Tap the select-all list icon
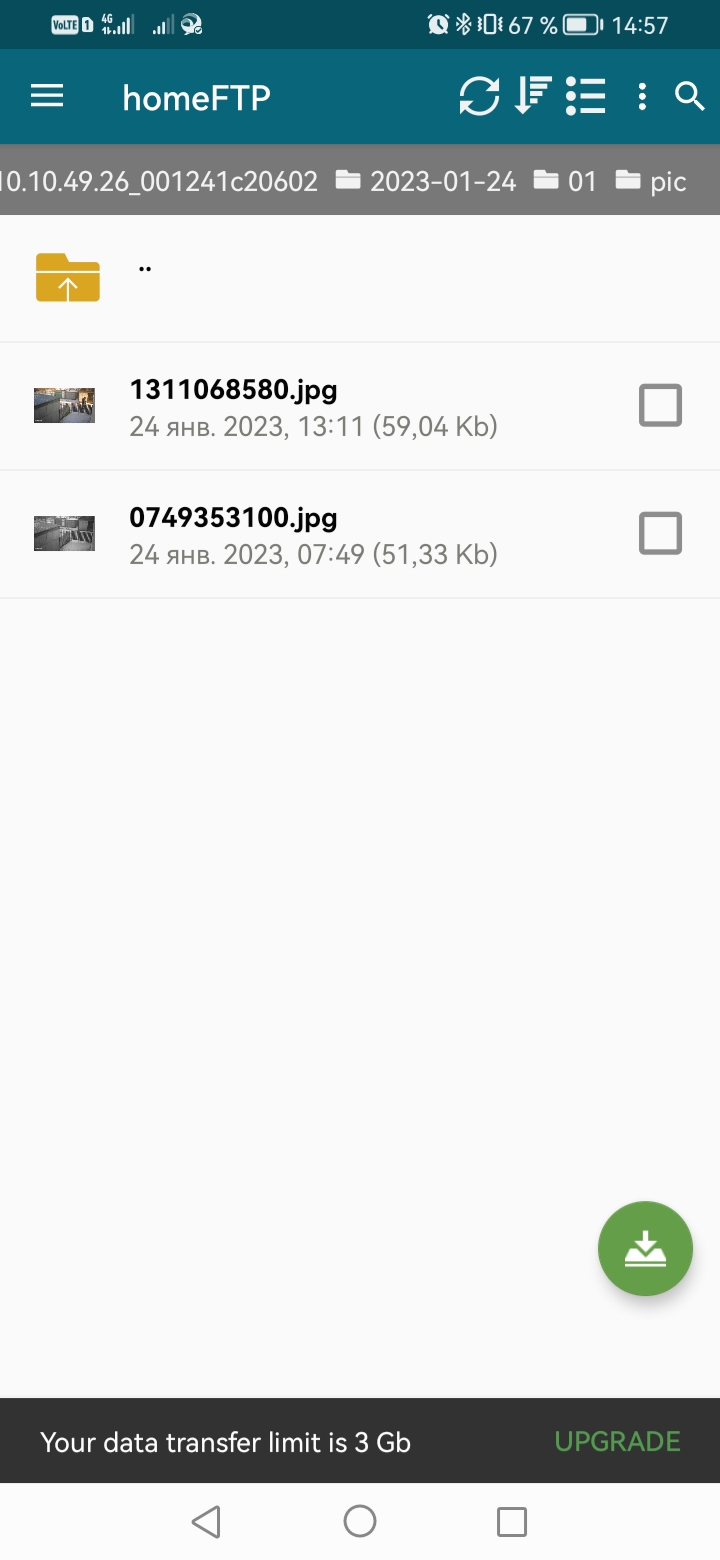The image size is (720, 1560). pyautogui.click(x=586, y=97)
